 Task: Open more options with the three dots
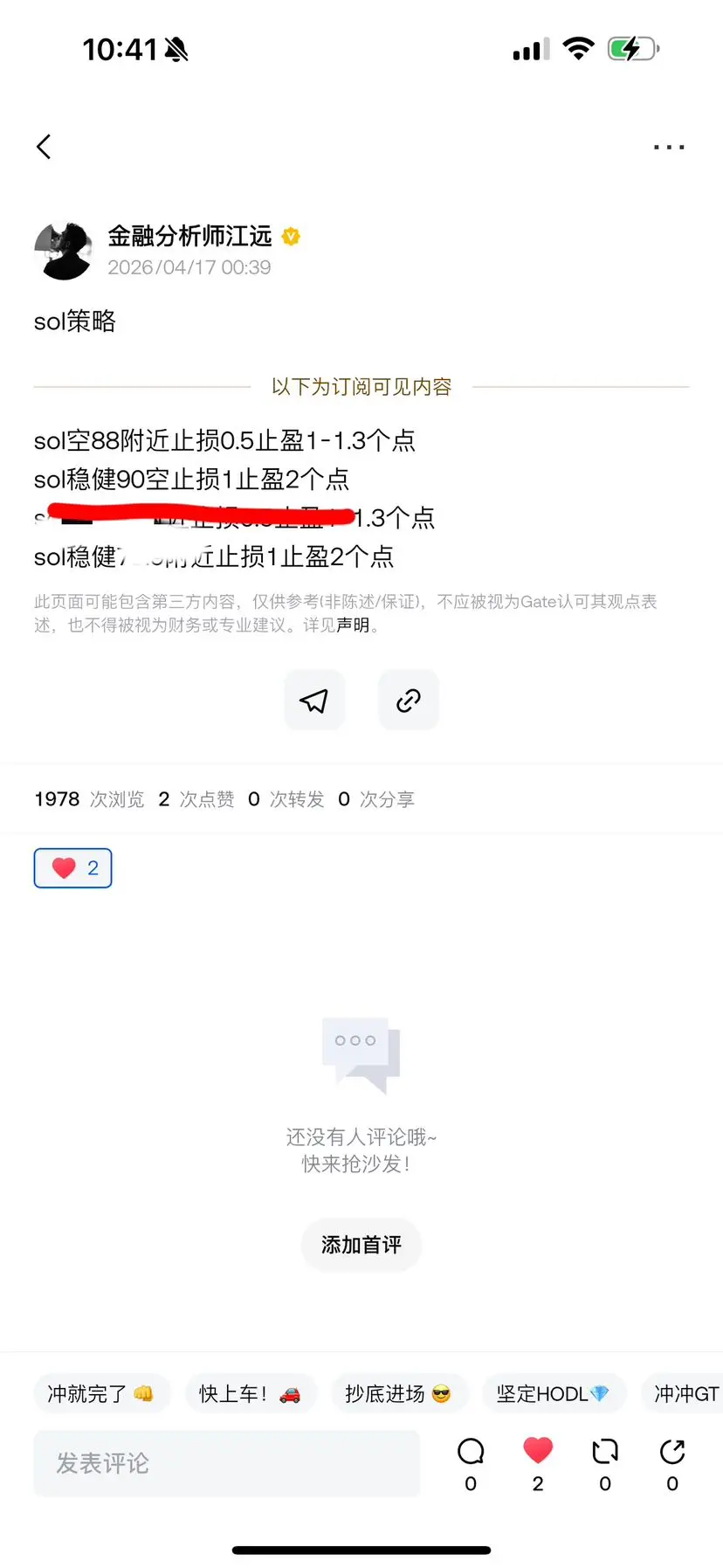pos(668,146)
